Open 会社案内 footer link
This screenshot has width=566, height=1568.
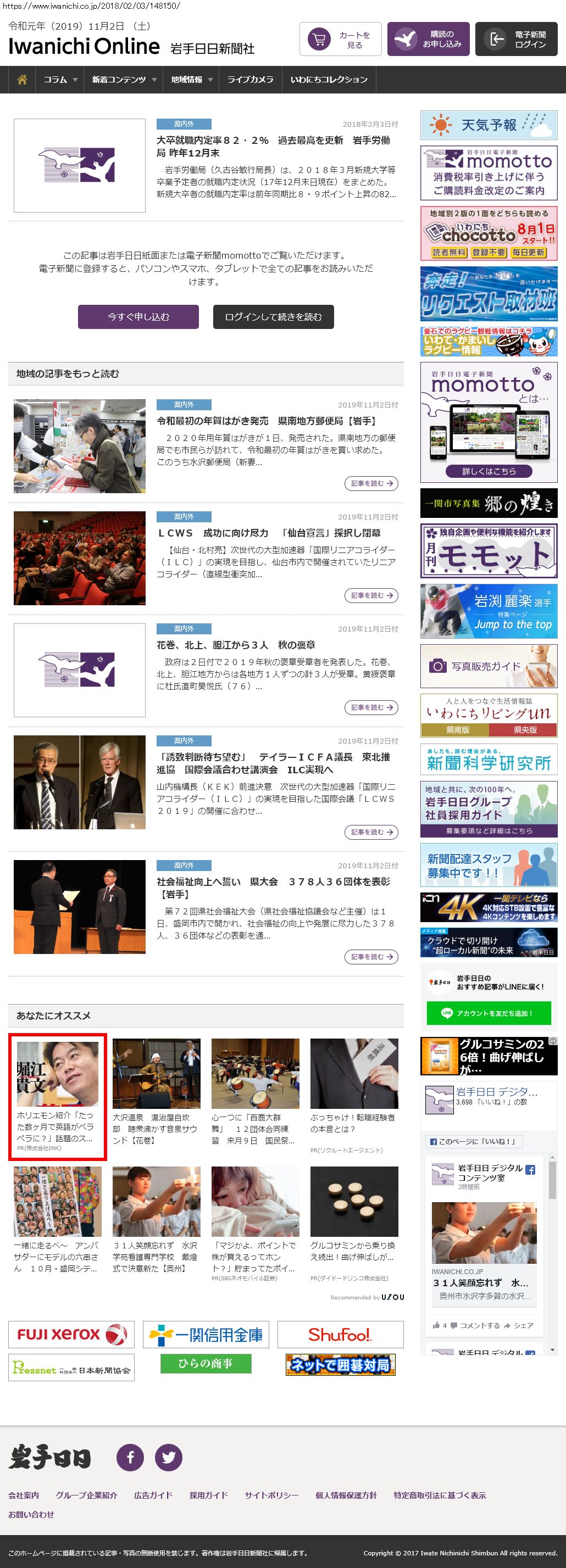coord(24,1495)
